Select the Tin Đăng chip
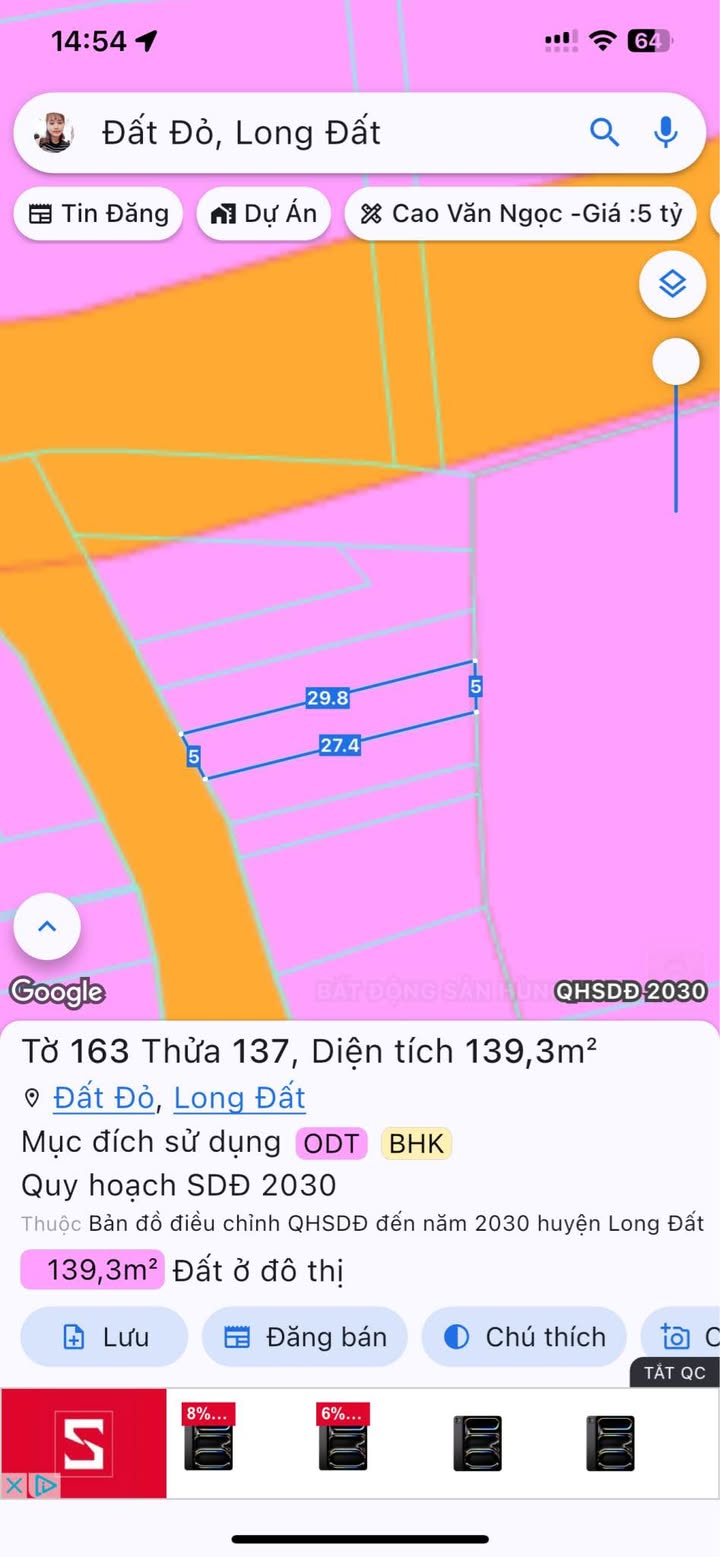Viewport: 720px width, 1557px height. click(x=98, y=214)
